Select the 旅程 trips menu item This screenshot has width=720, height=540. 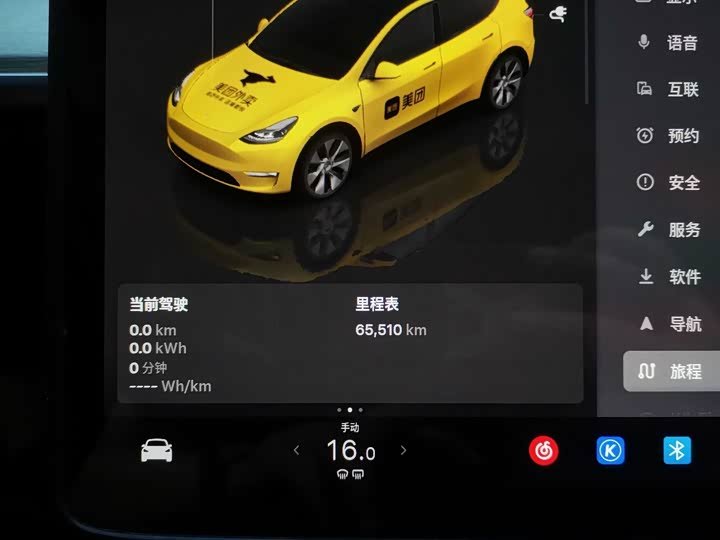(671, 371)
